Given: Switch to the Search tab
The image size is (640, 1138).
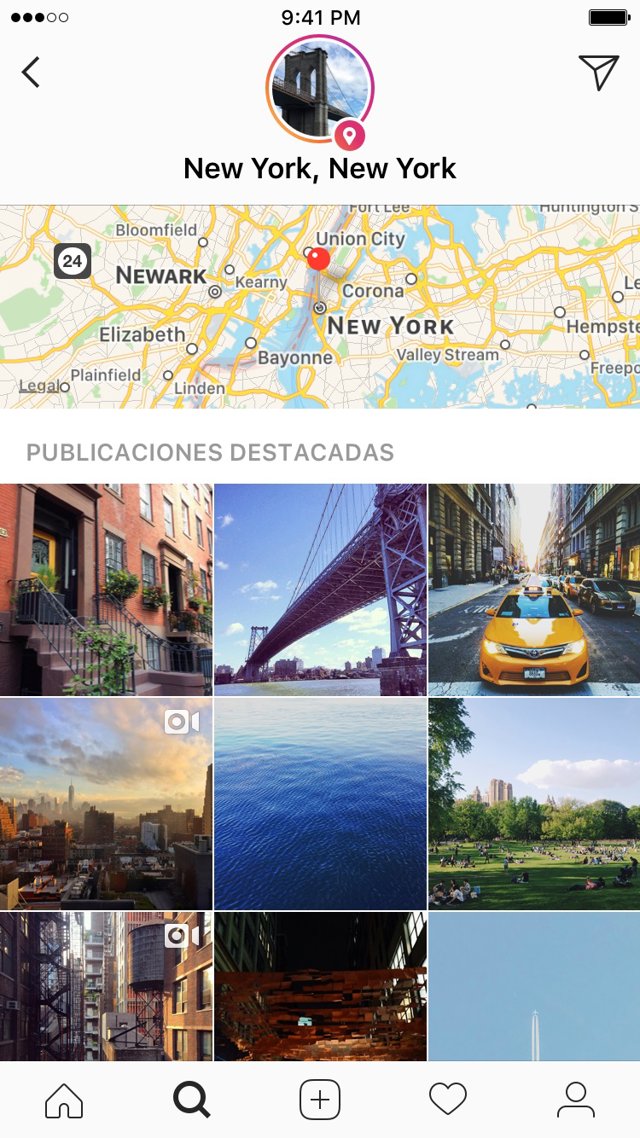Looking at the screenshot, I should point(191,1100).
